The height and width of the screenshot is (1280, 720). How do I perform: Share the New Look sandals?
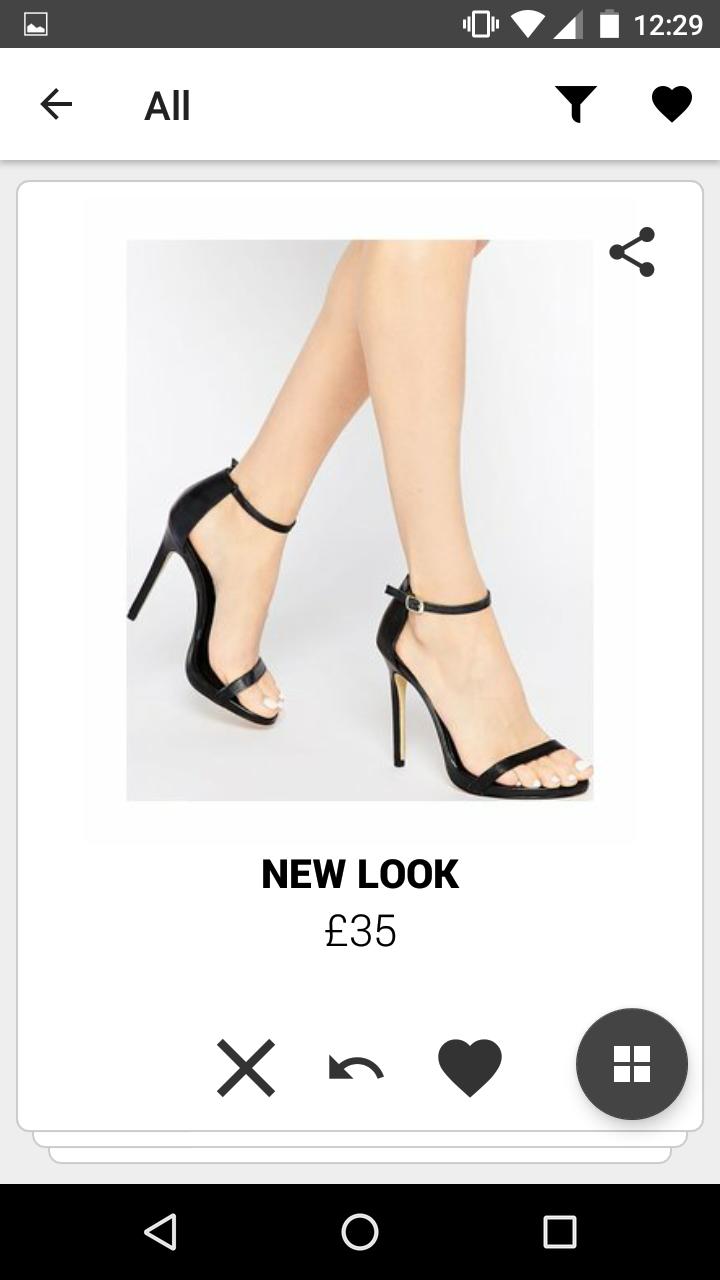[632, 252]
